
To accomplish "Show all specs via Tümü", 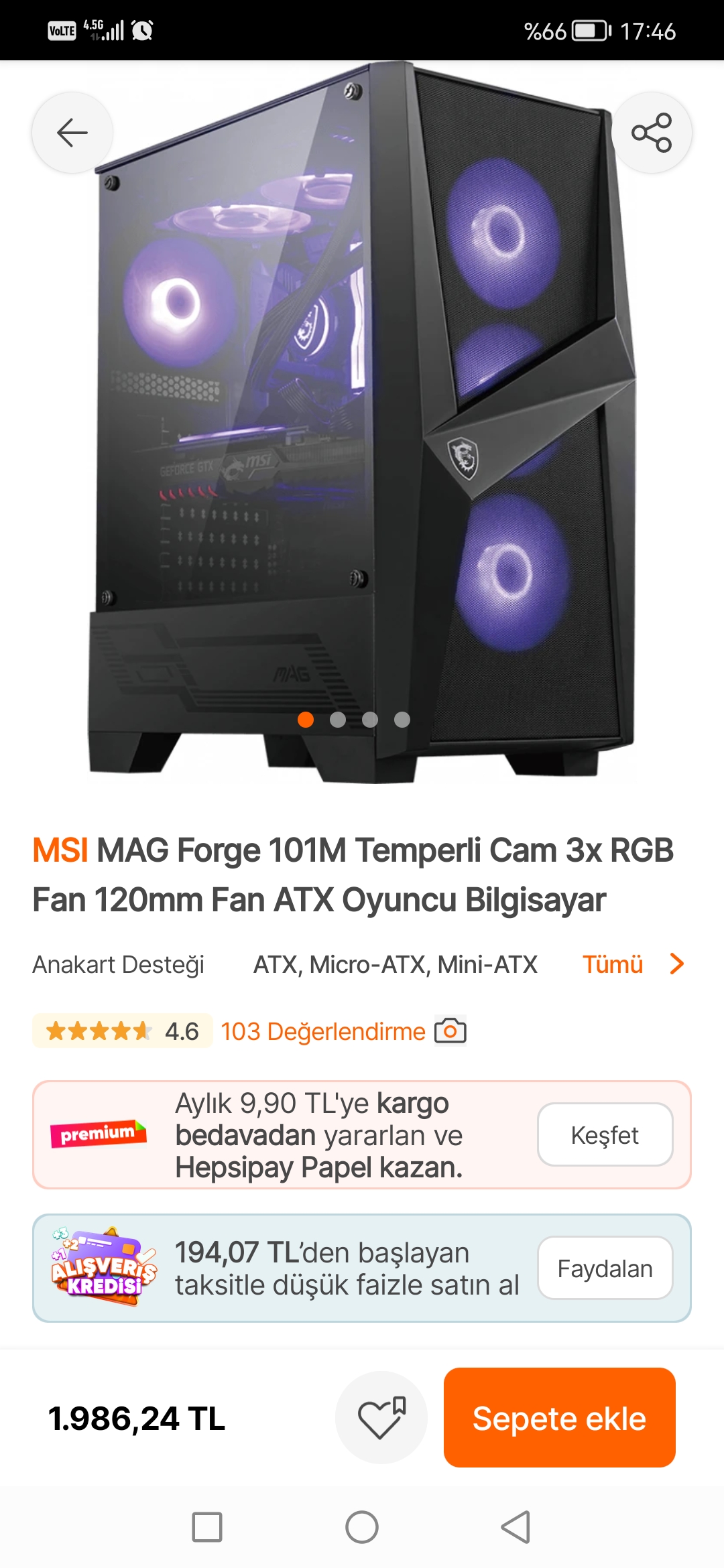I will click(x=631, y=964).
